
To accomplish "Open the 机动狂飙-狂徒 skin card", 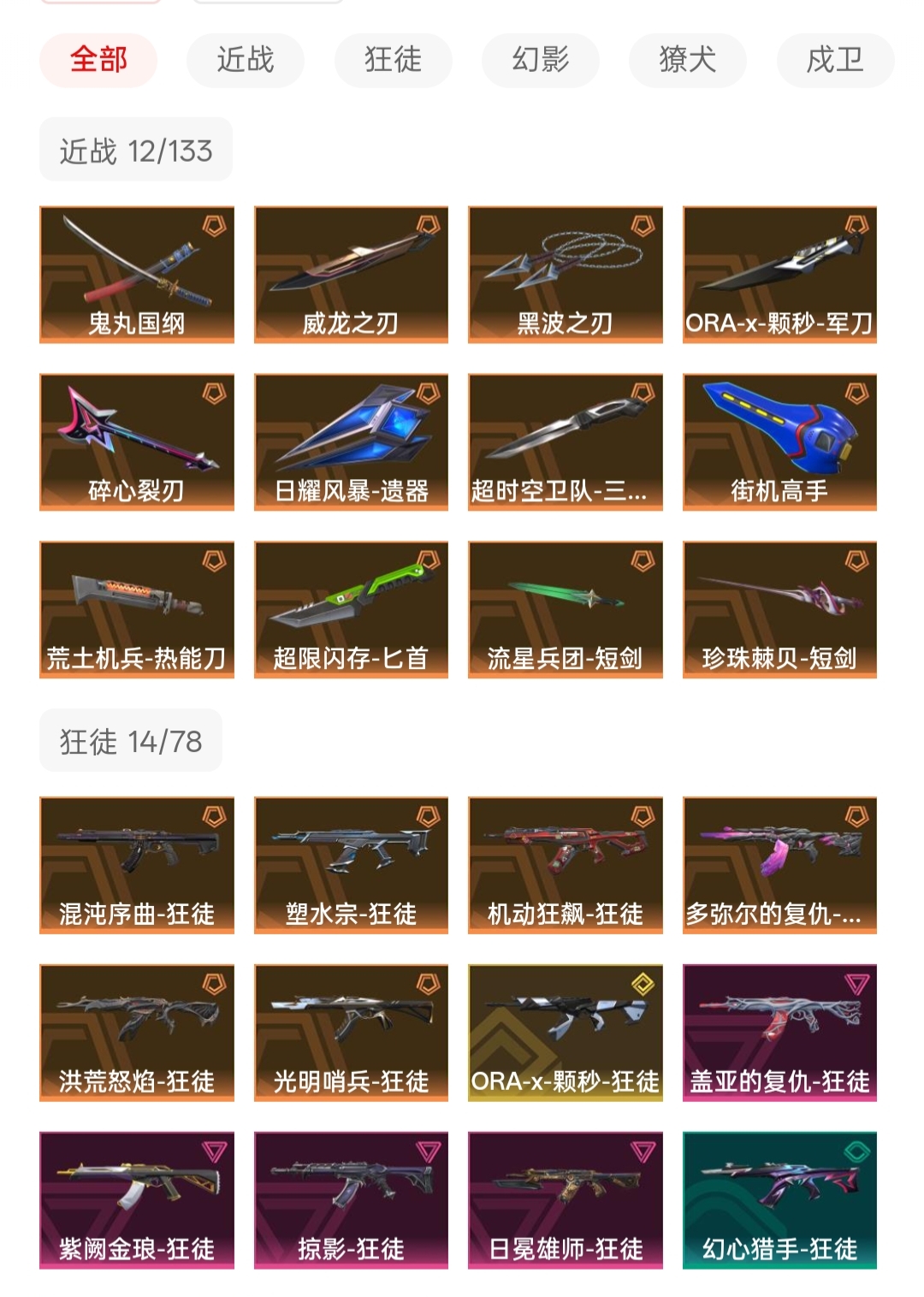I will pyautogui.click(x=566, y=865).
